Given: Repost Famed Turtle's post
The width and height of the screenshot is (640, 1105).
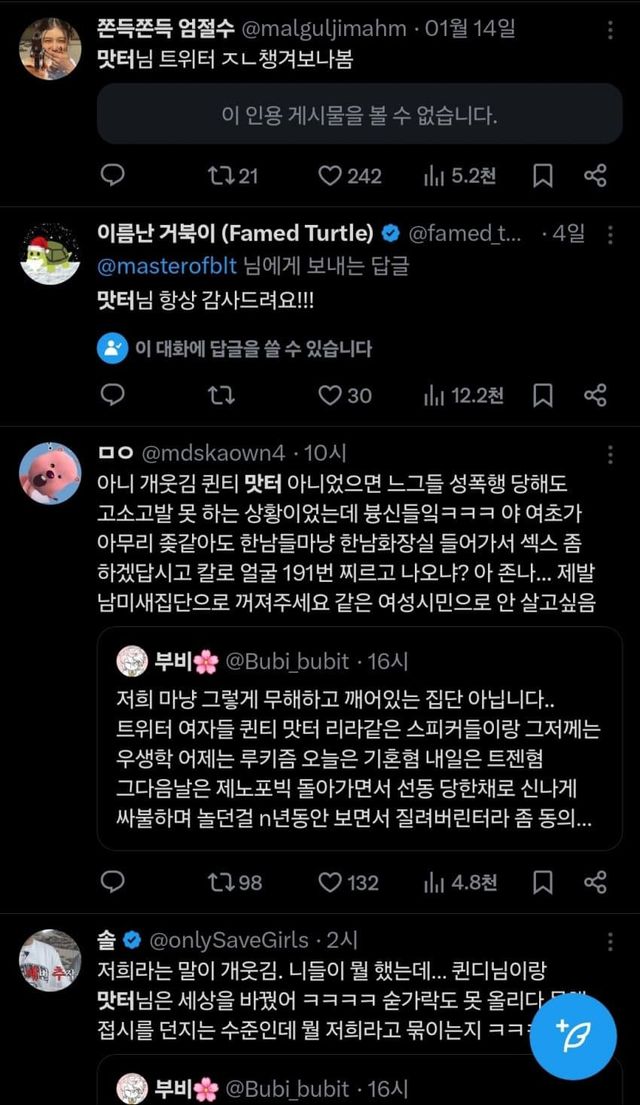Looking at the screenshot, I should [220, 396].
